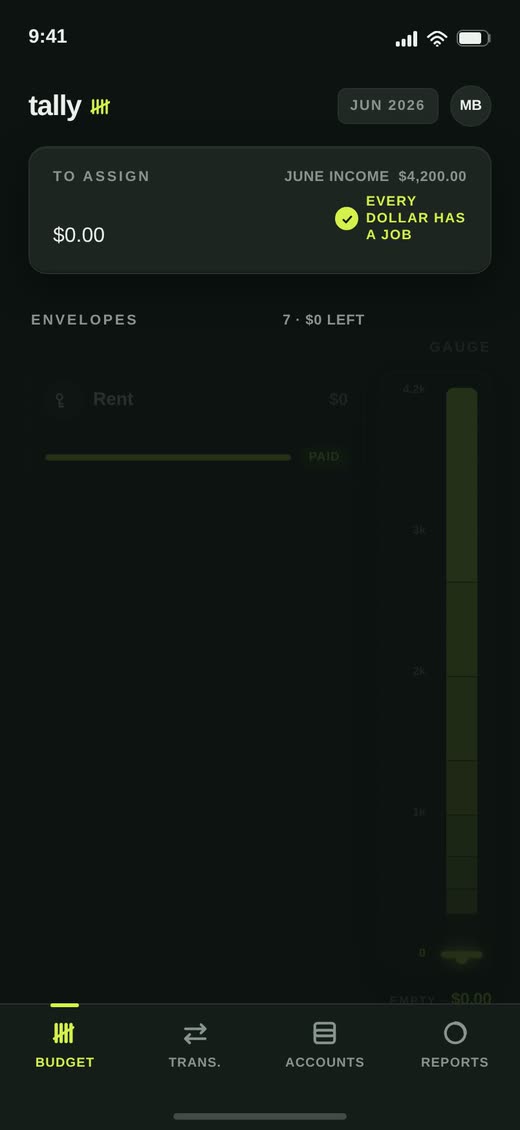This screenshot has width=520, height=1130.
Task: Switch to the Budget tab
Action: tap(65, 1044)
